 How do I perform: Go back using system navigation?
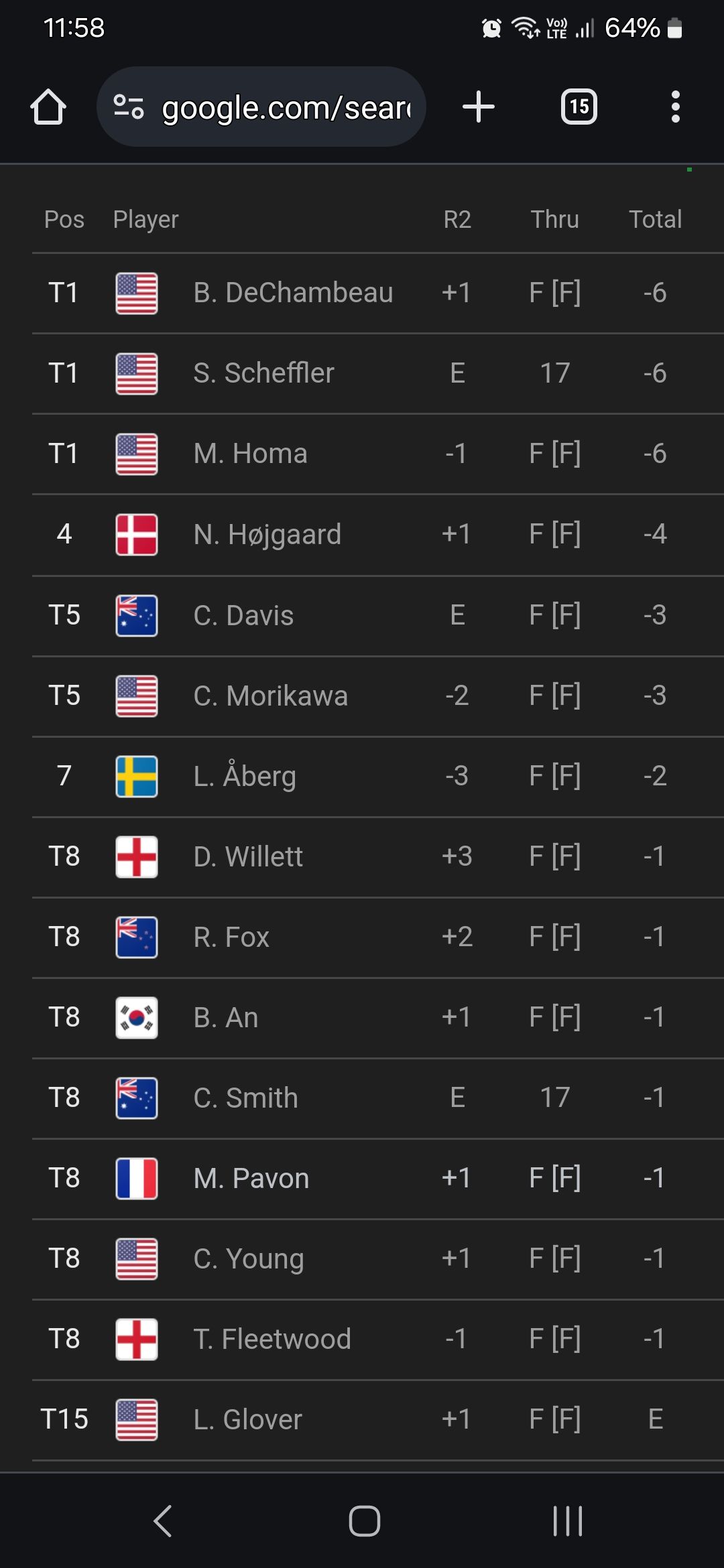[x=163, y=1520]
